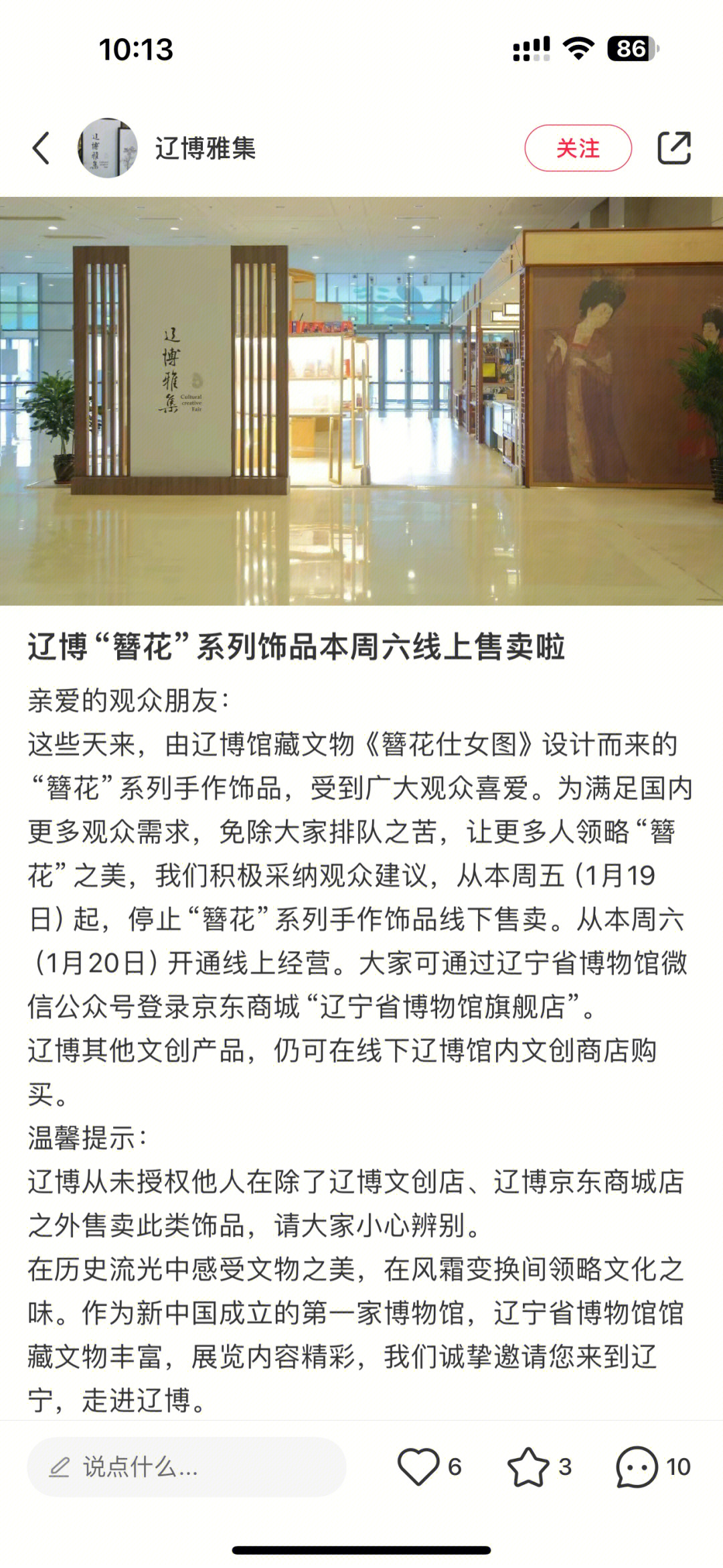723x1568 pixels.
Task: Share this post
Action: 673,148
